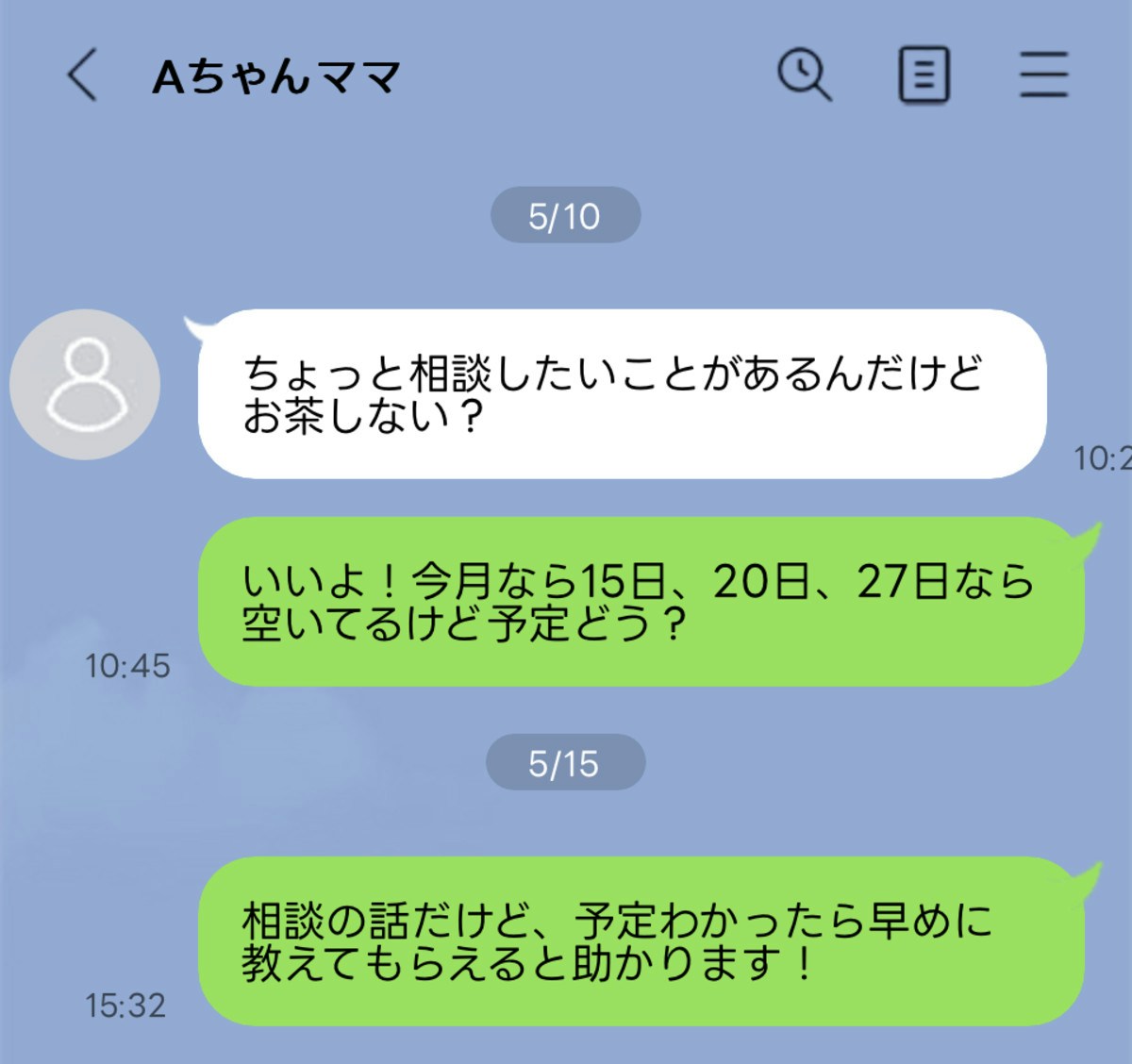Open the chat notes icon
This screenshot has height=1064, width=1132.
[x=923, y=75]
